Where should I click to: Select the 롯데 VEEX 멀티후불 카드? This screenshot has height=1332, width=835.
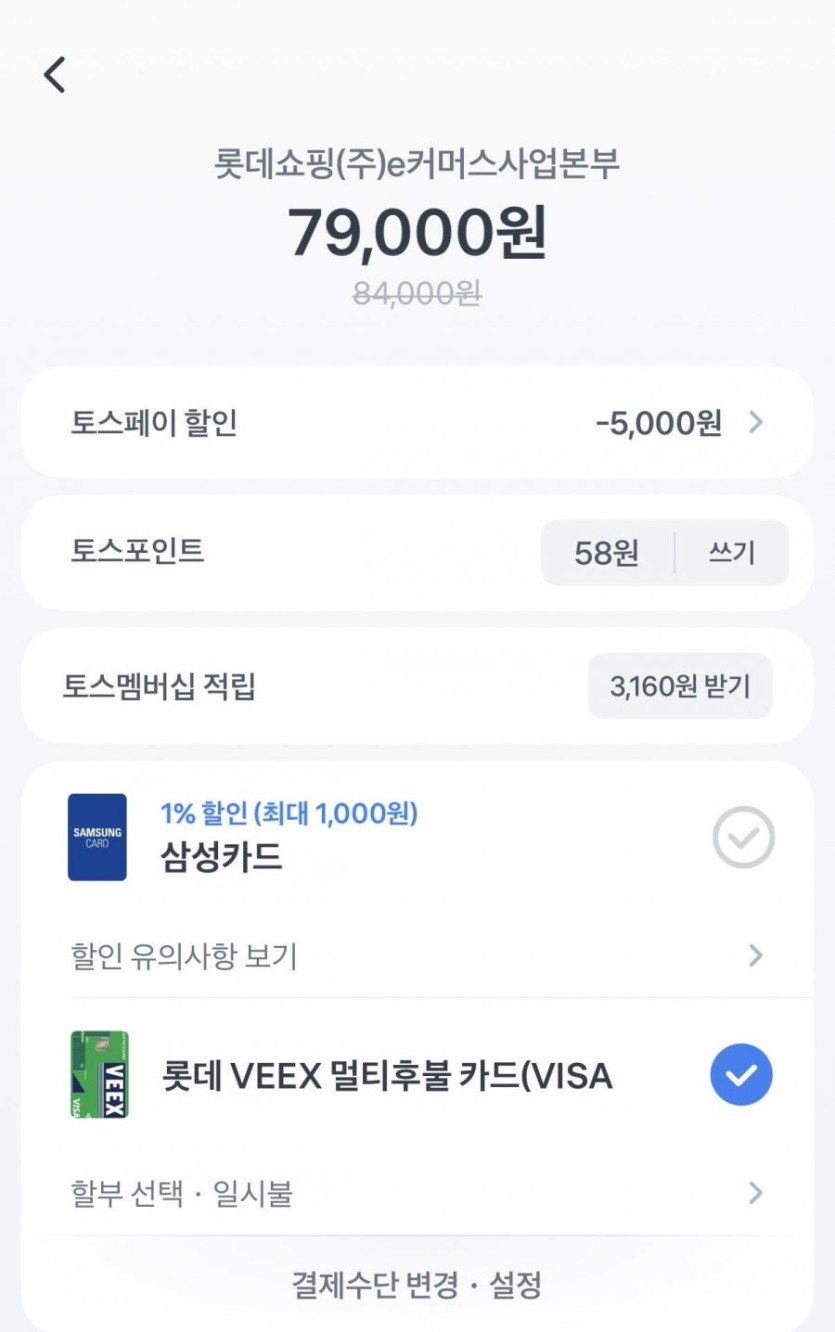click(740, 1075)
